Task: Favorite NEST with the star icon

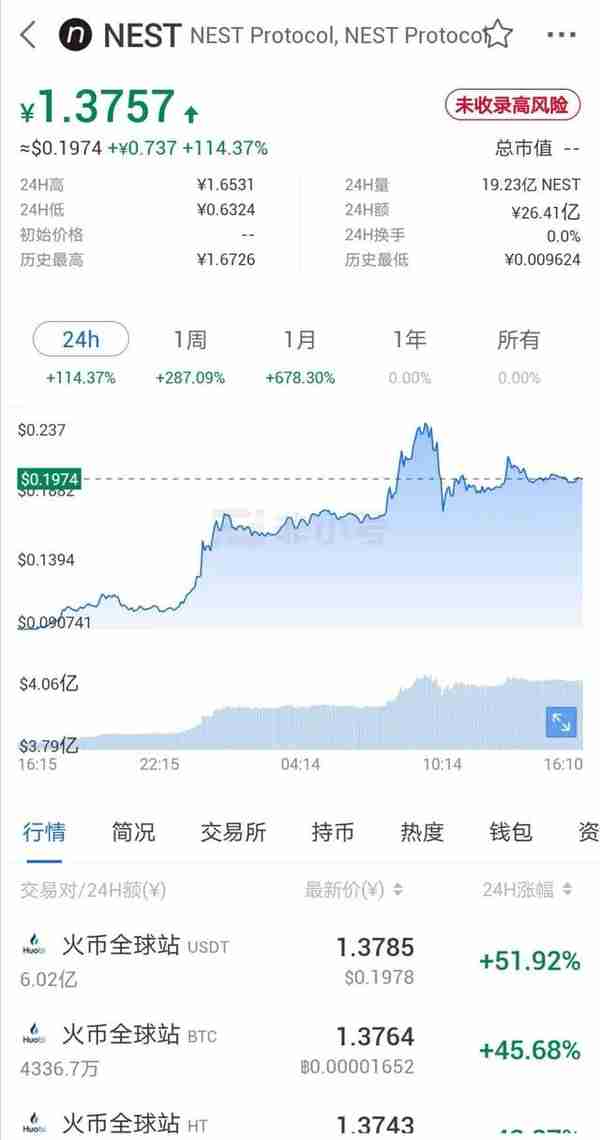Action: click(x=498, y=34)
